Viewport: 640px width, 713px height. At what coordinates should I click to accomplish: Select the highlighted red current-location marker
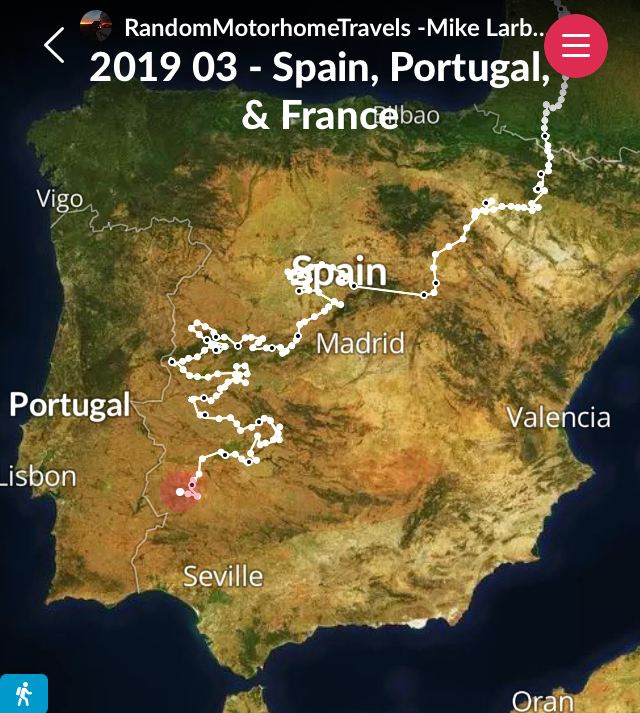pyautogui.click(x=181, y=491)
